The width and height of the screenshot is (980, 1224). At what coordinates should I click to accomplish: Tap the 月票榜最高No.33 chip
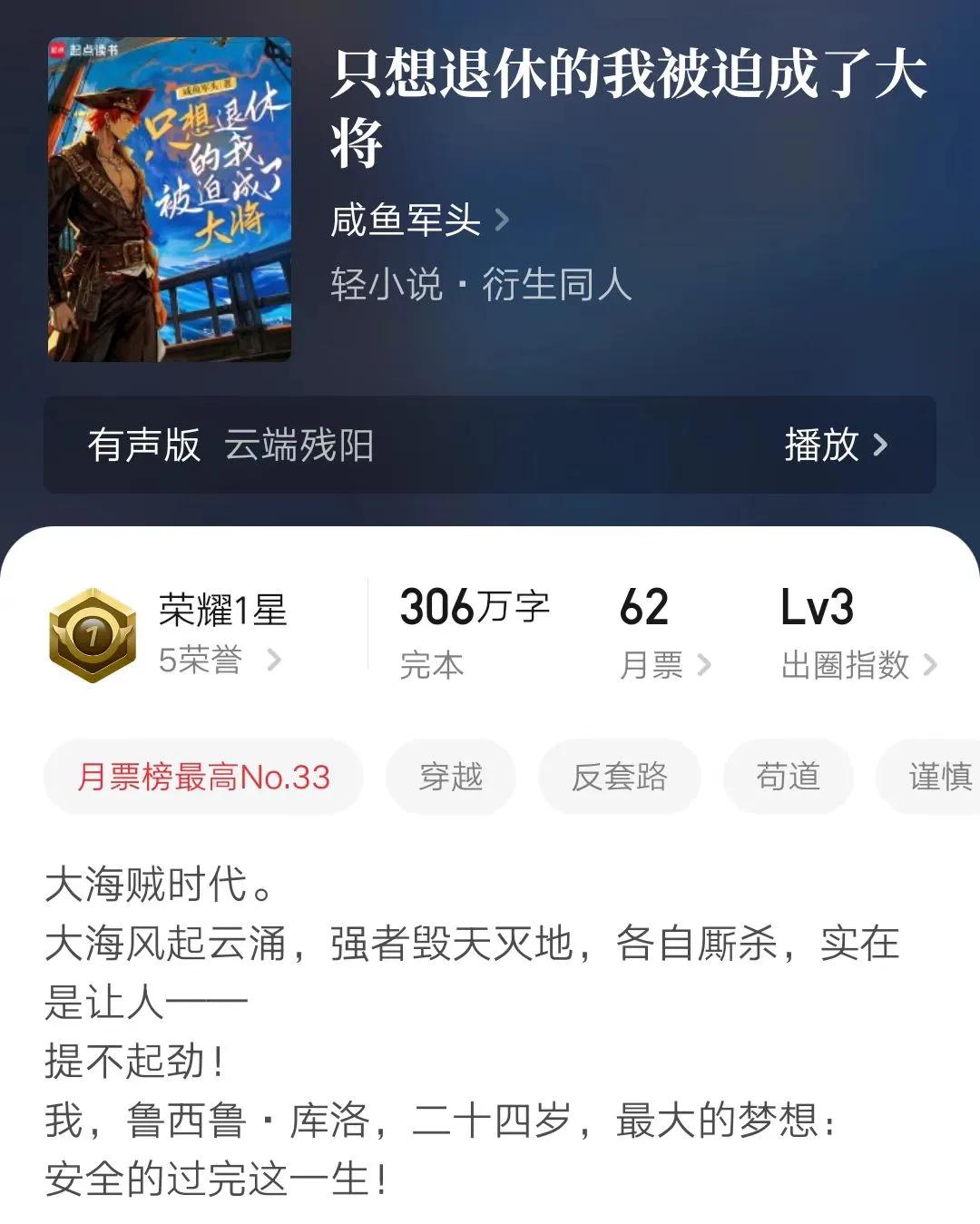[x=204, y=777]
